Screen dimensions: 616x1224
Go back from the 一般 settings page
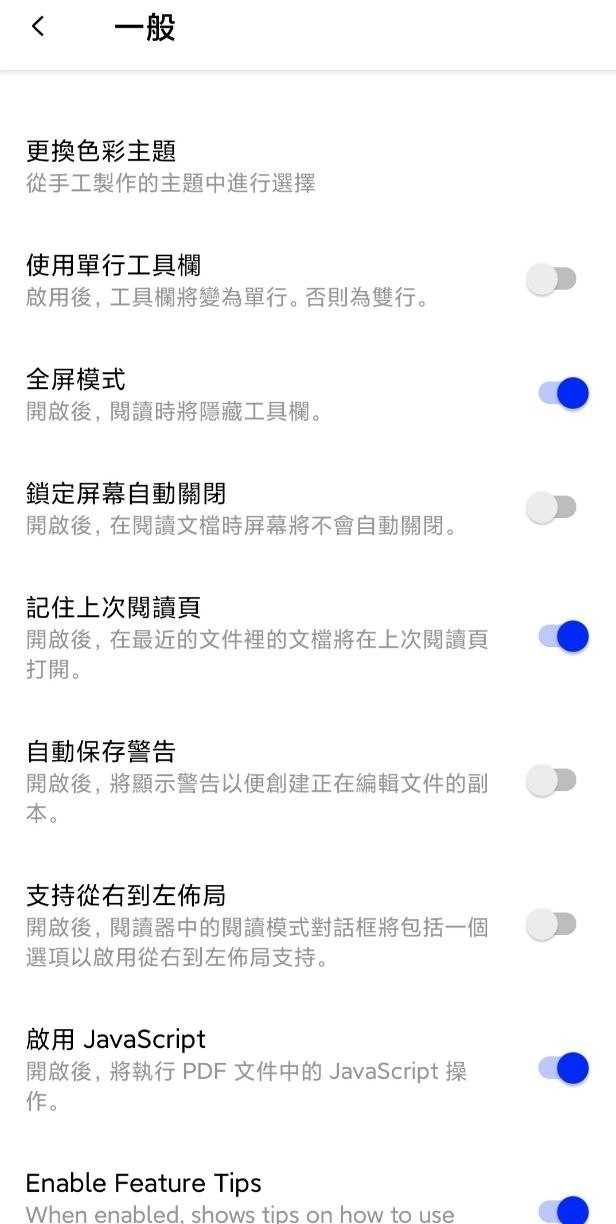click(x=38, y=27)
